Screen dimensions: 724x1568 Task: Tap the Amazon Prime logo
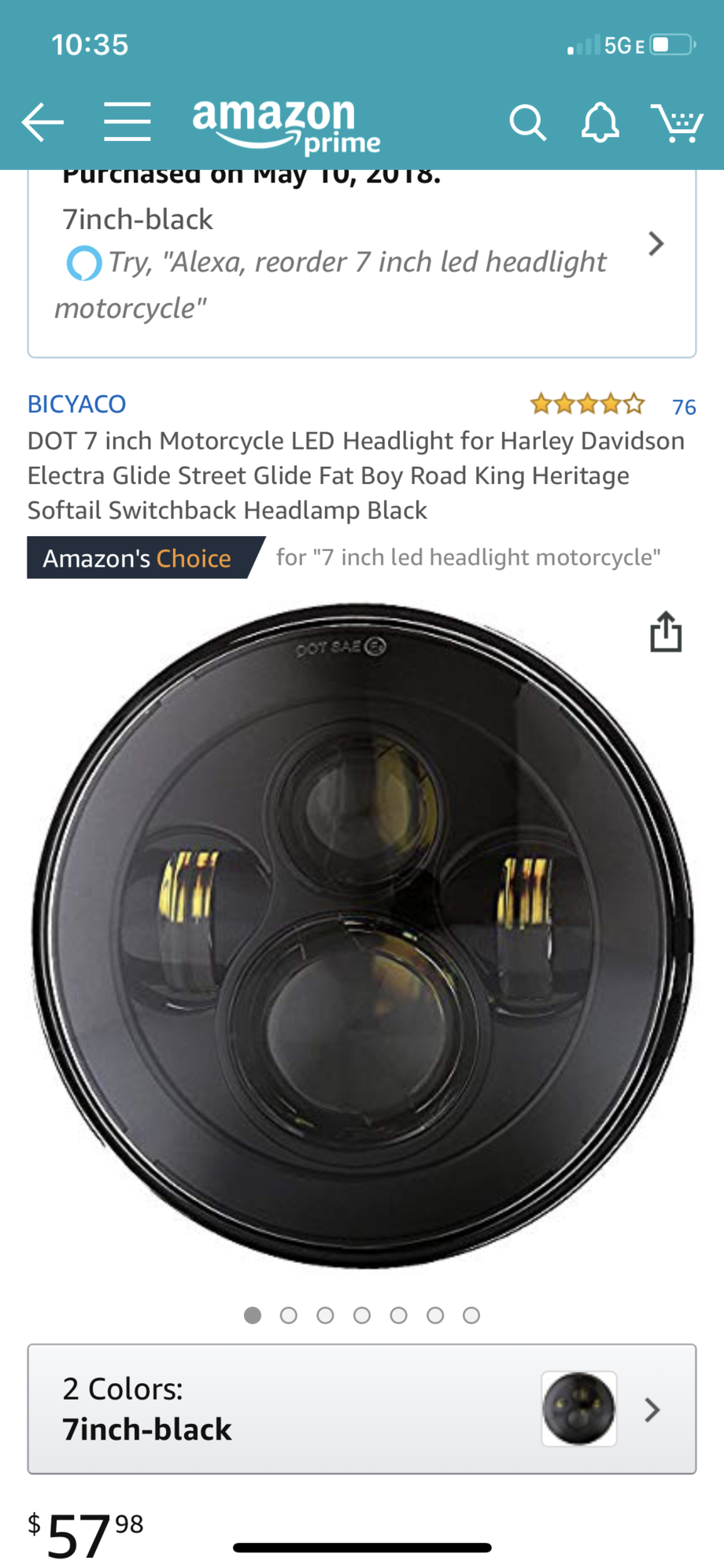point(286,124)
